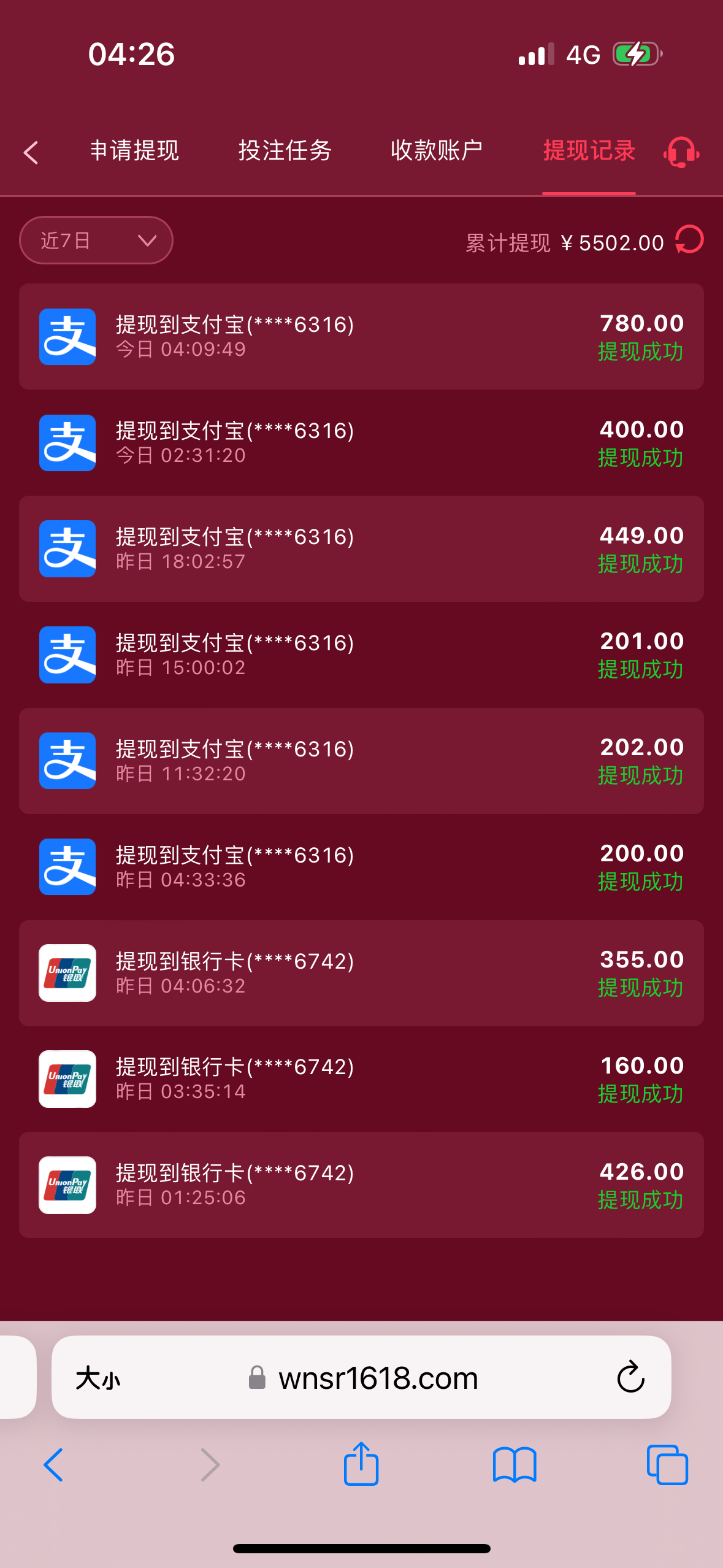Viewport: 723px width, 1568px height.
Task: Switch to the 投注任务 tab
Action: (x=285, y=150)
